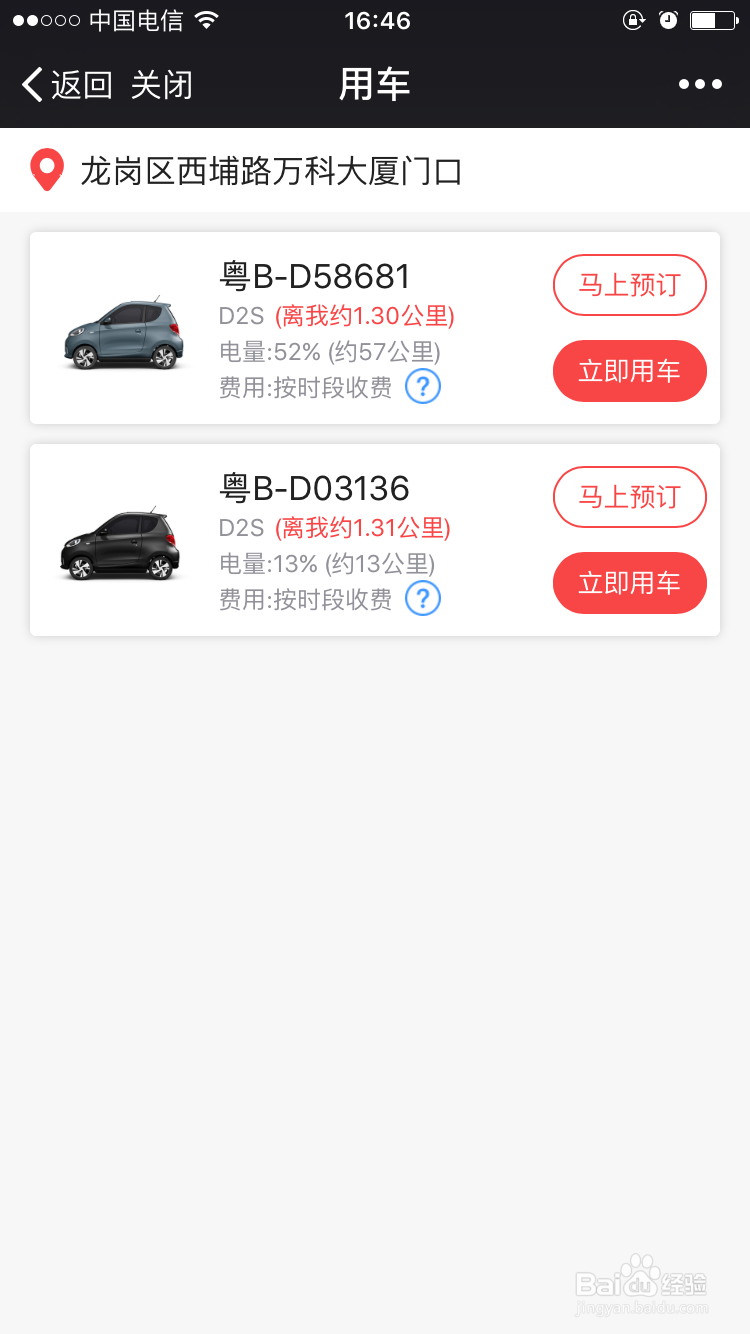
Task: Tap 马上预订 for 粤B-D58681
Action: (x=629, y=285)
